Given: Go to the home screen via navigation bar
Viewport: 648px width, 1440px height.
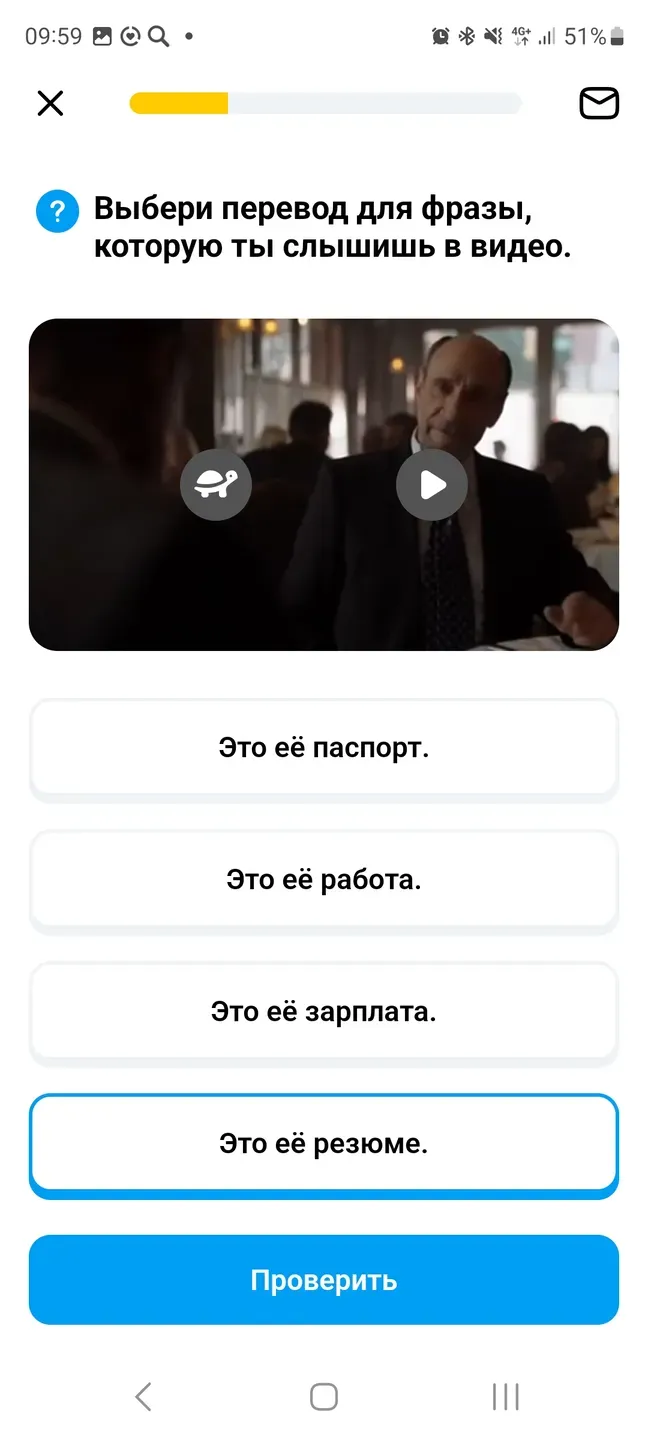Looking at the screenshot, I should coord(323,1396).
